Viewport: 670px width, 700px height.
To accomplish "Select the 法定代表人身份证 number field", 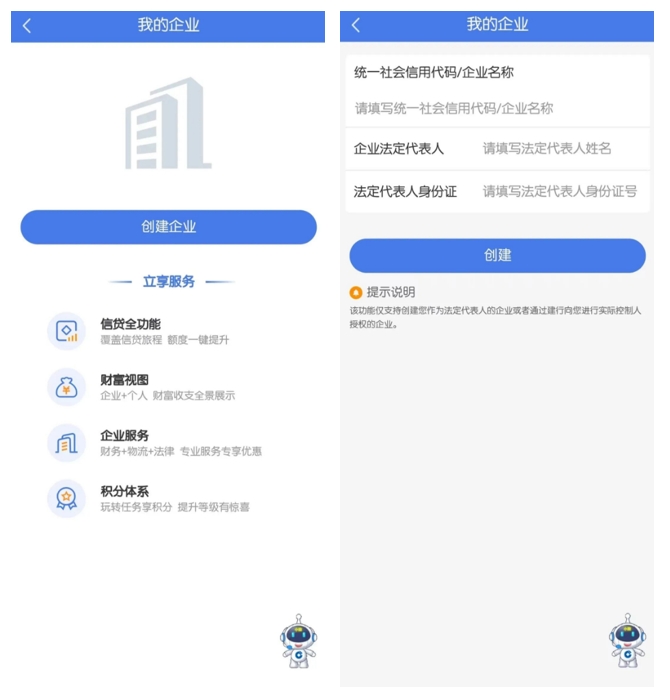I will point(559,191).
